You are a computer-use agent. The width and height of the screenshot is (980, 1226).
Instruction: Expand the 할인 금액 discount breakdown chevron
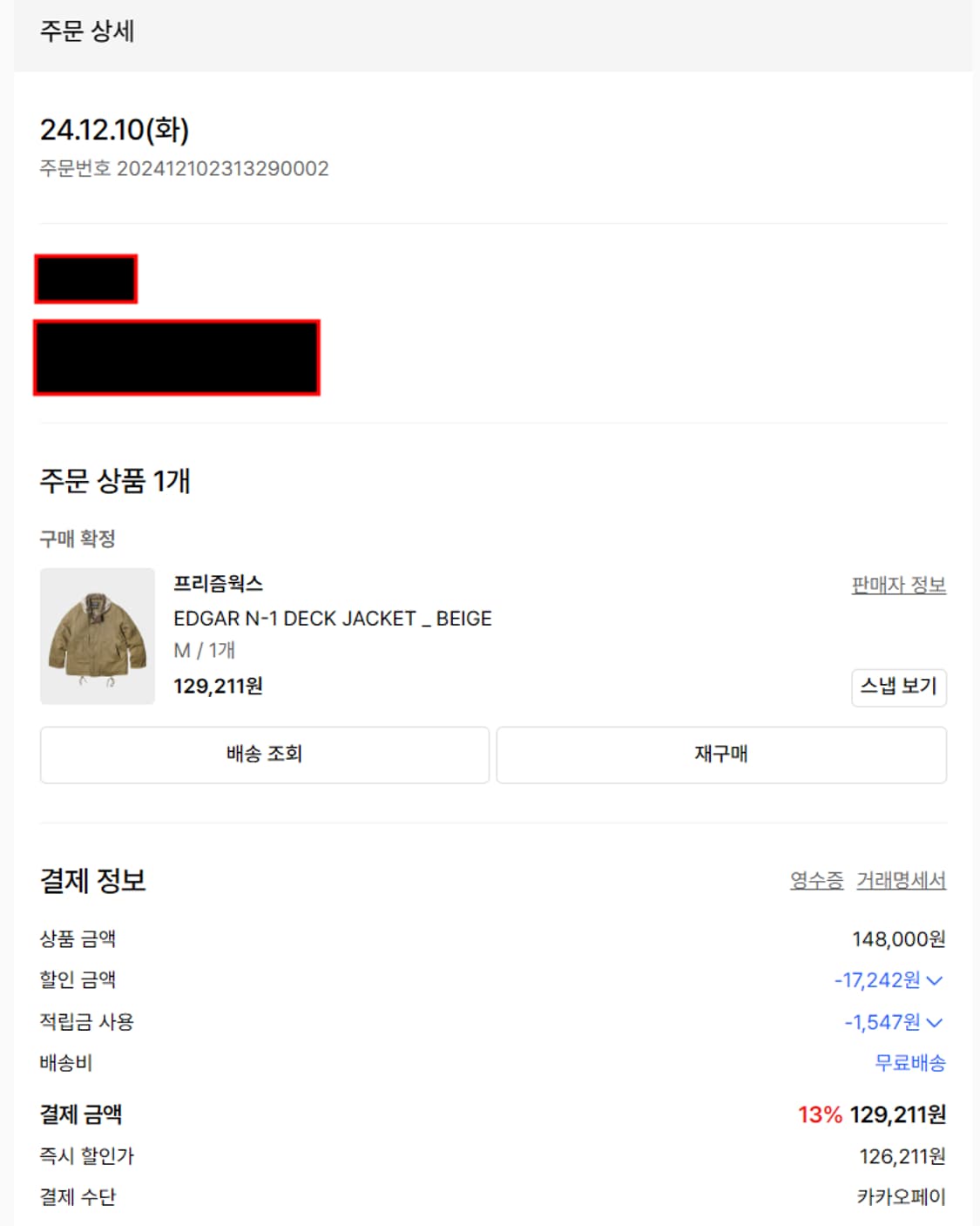pyautogui.click(x=935, y=979)
